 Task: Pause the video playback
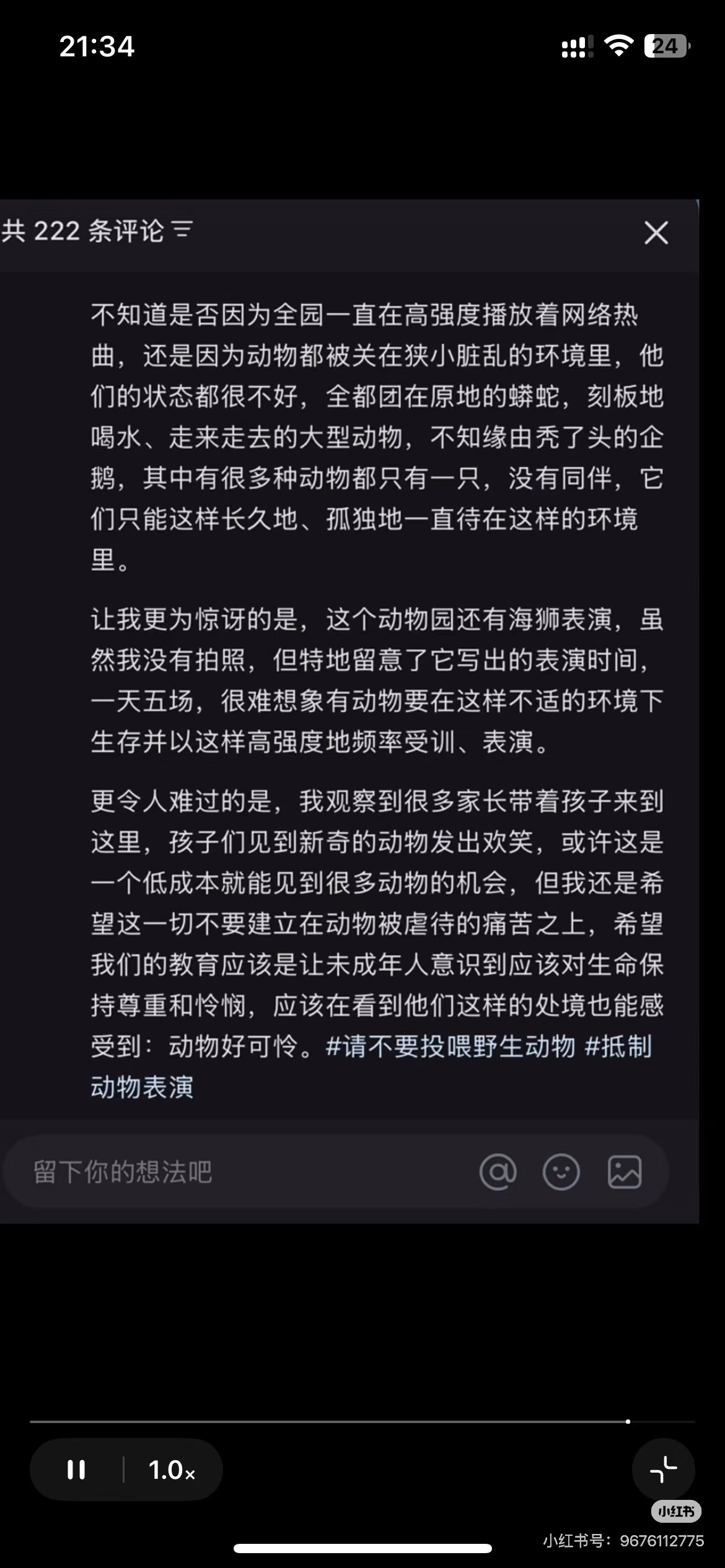[76, 1470]
